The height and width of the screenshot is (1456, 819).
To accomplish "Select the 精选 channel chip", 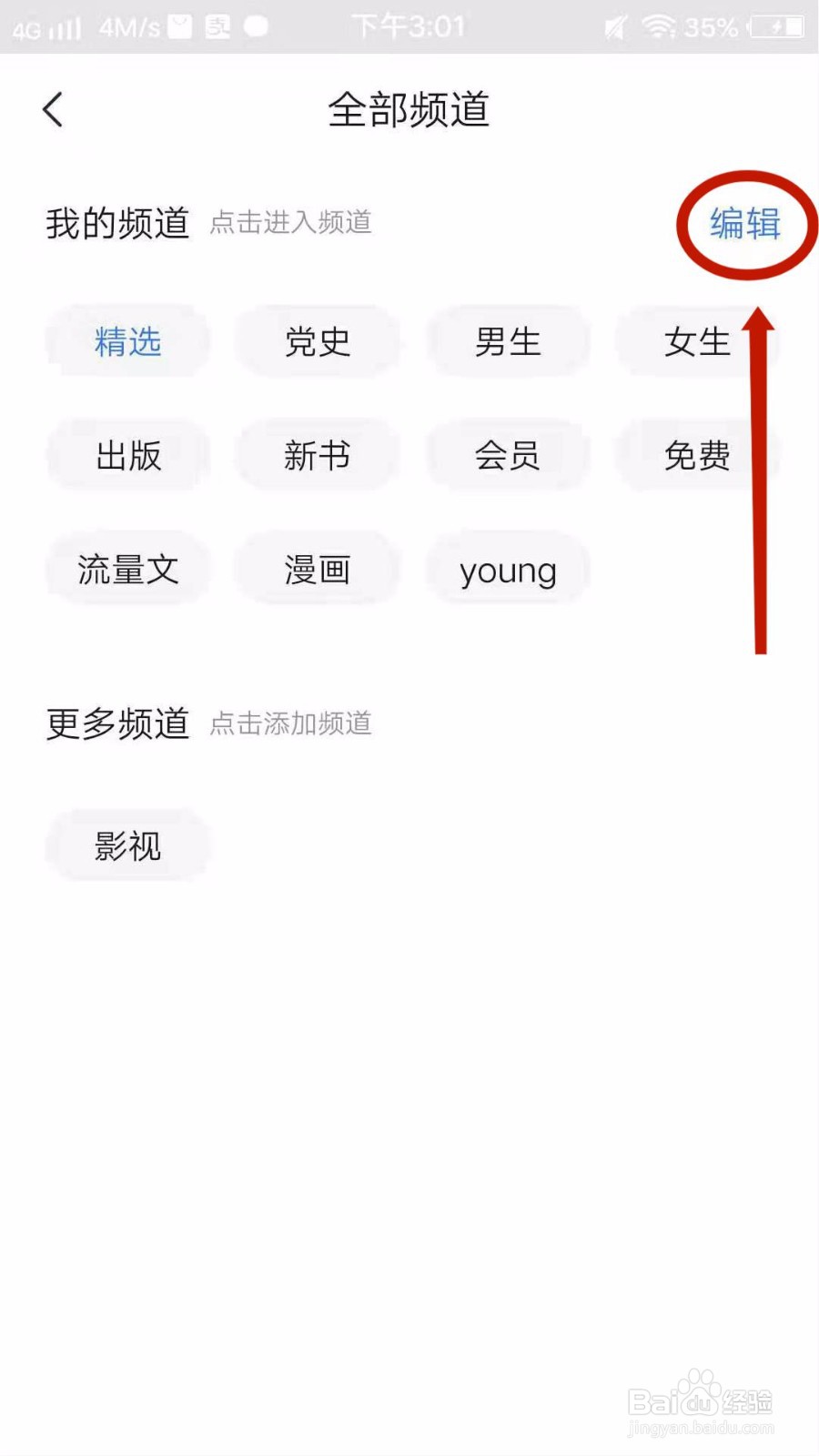I will (127, 342).
